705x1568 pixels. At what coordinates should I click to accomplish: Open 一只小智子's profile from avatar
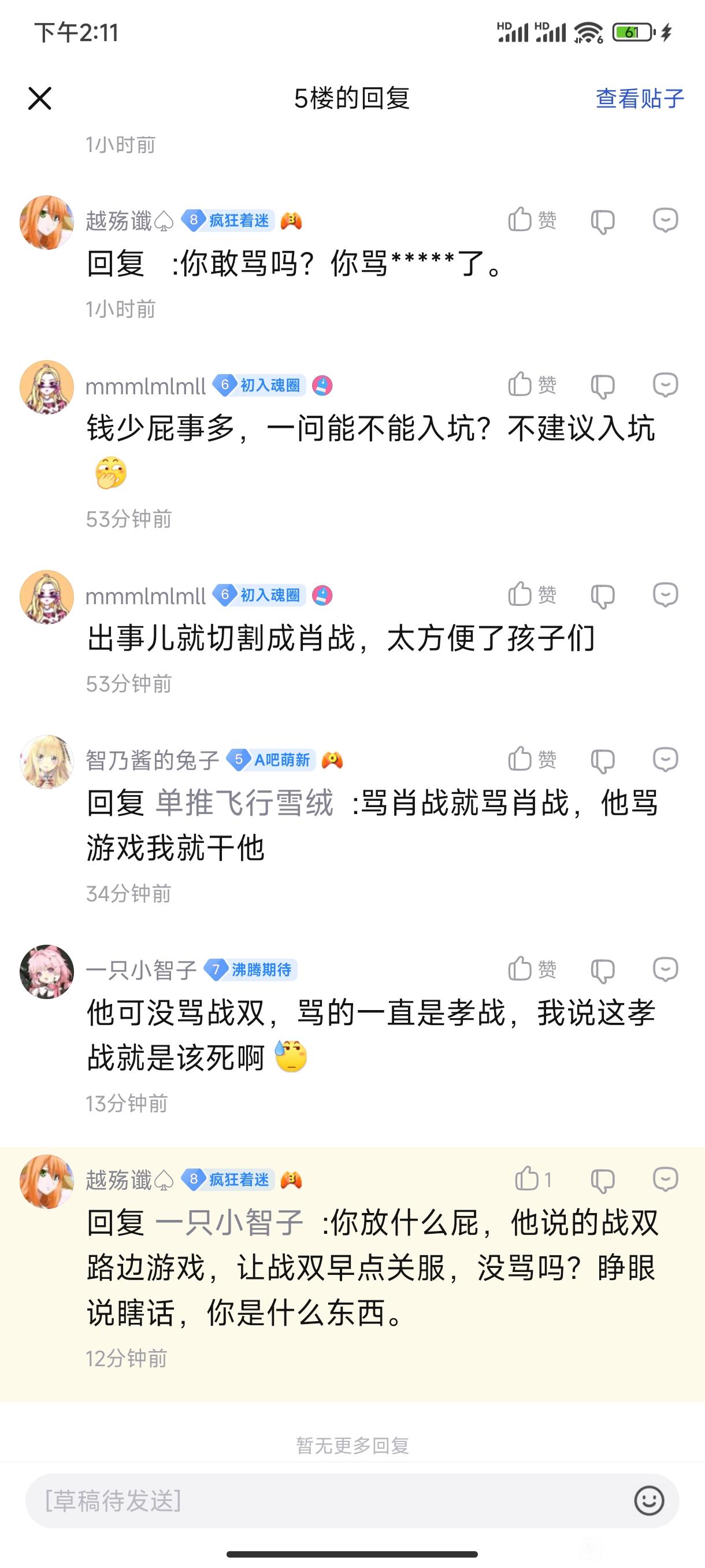[47, 971]
